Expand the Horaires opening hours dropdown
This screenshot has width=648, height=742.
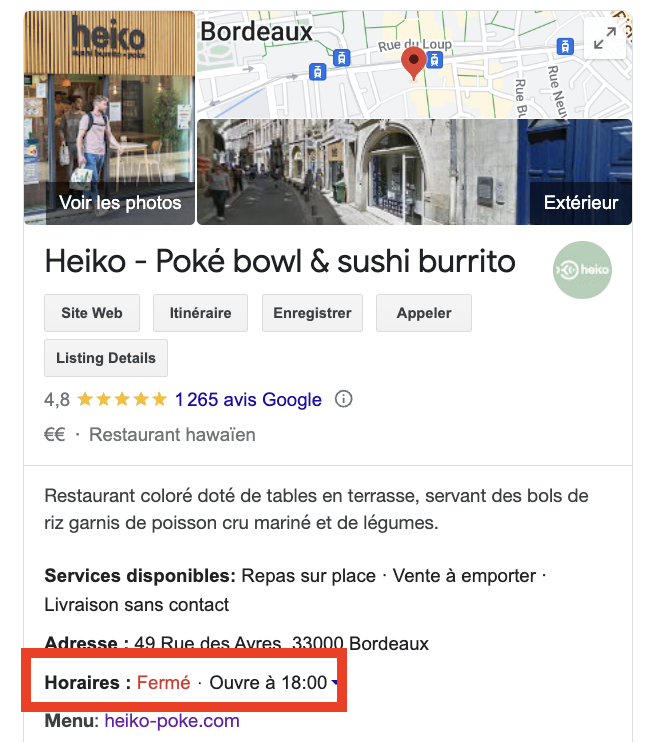[335, 683]
